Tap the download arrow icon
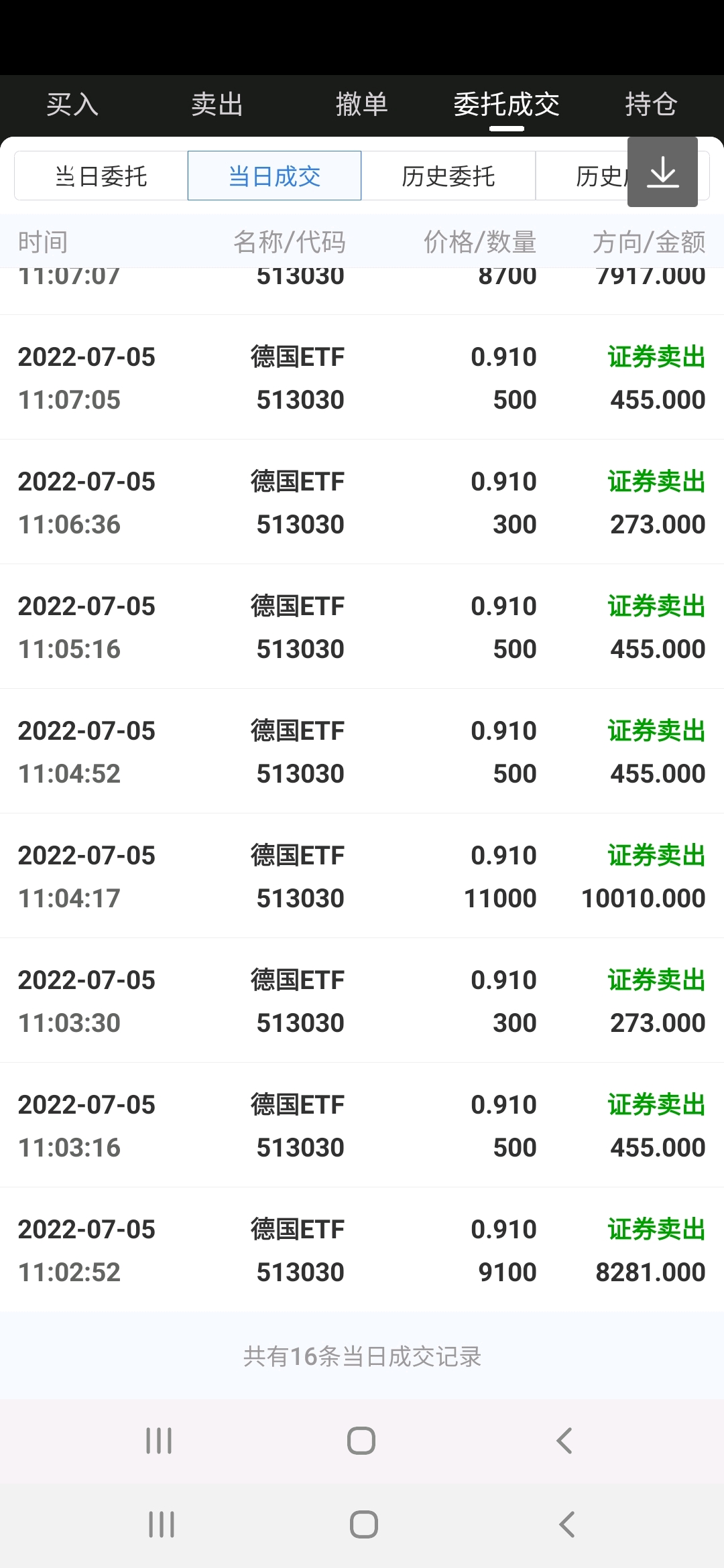This screenshot has height=1568, width=724. tap(662, 173)
